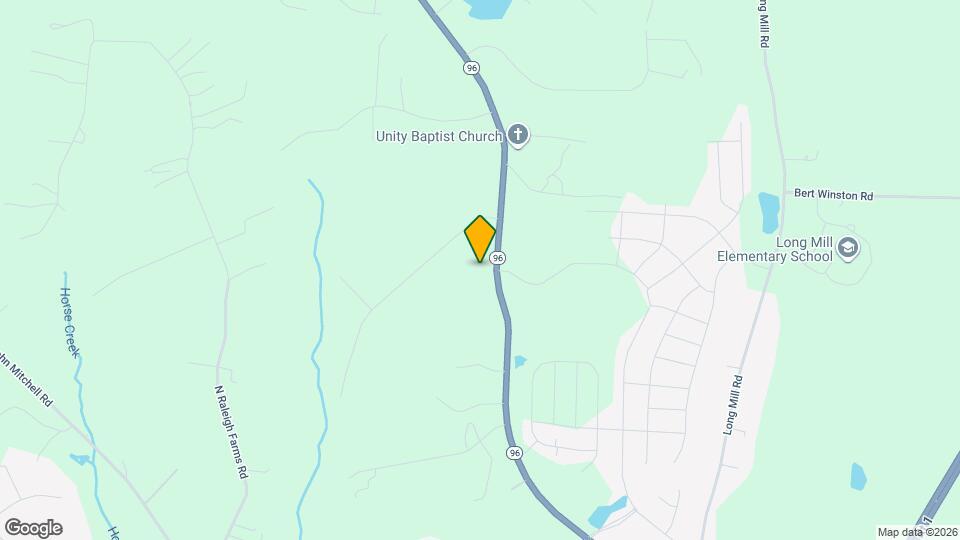
Task: Open the Unity Baptist Church place pin
Action: click(517, 135)
